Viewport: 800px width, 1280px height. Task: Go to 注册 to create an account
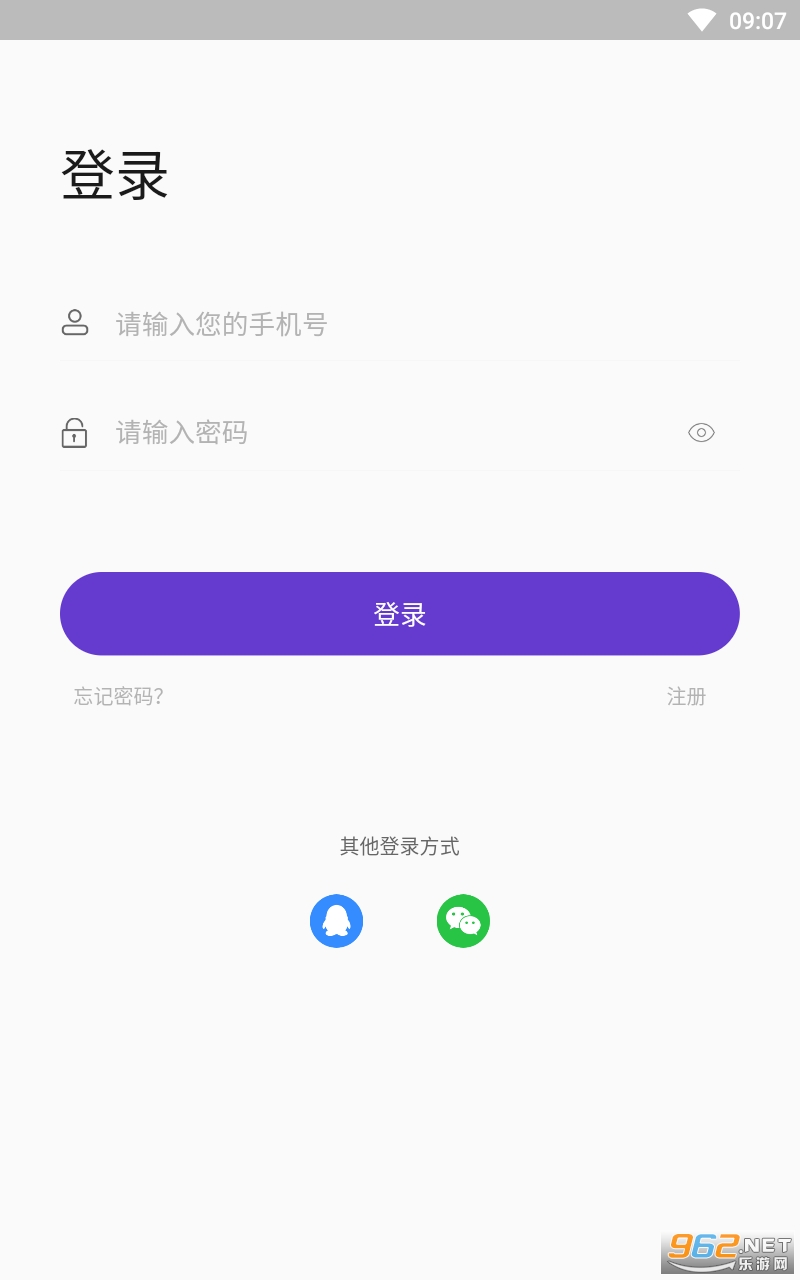click(686, 697)
